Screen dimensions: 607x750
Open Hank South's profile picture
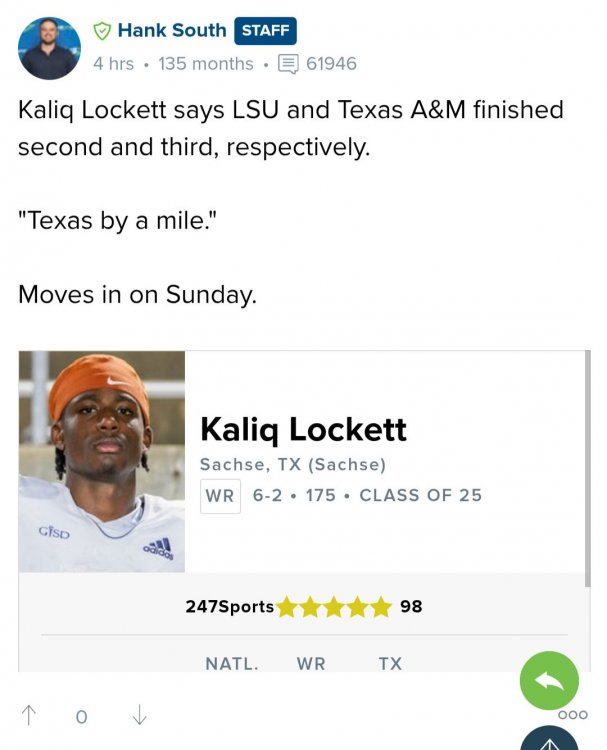pyautogui.click(x=49, y=48)
